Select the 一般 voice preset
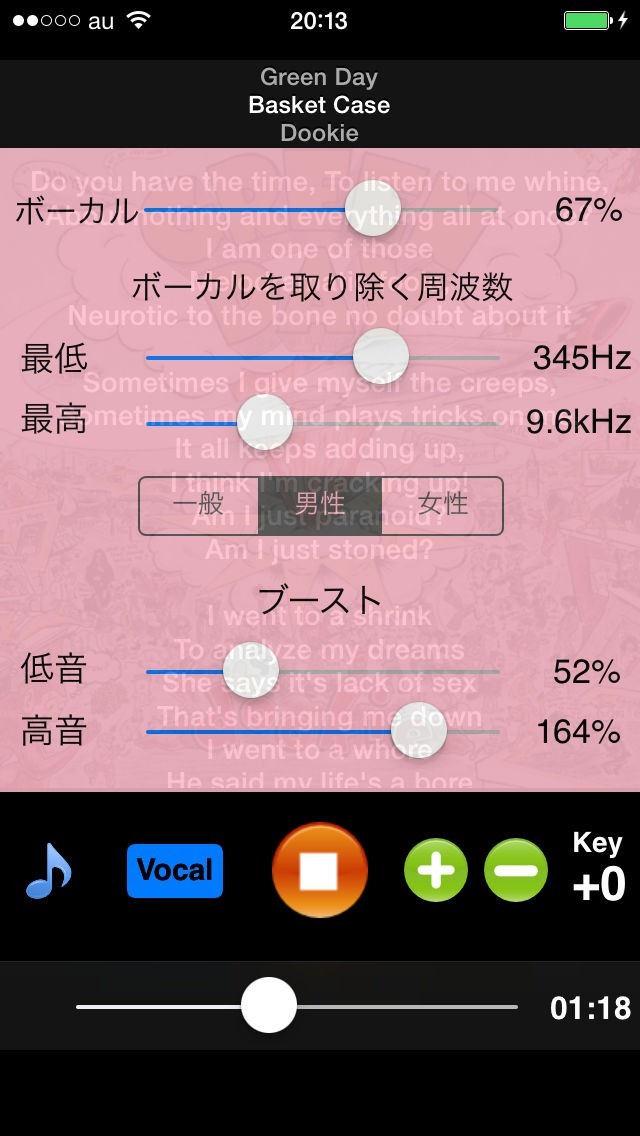Image resolution: width=640 pixels, height=1136 pixels. pos(199,505)
